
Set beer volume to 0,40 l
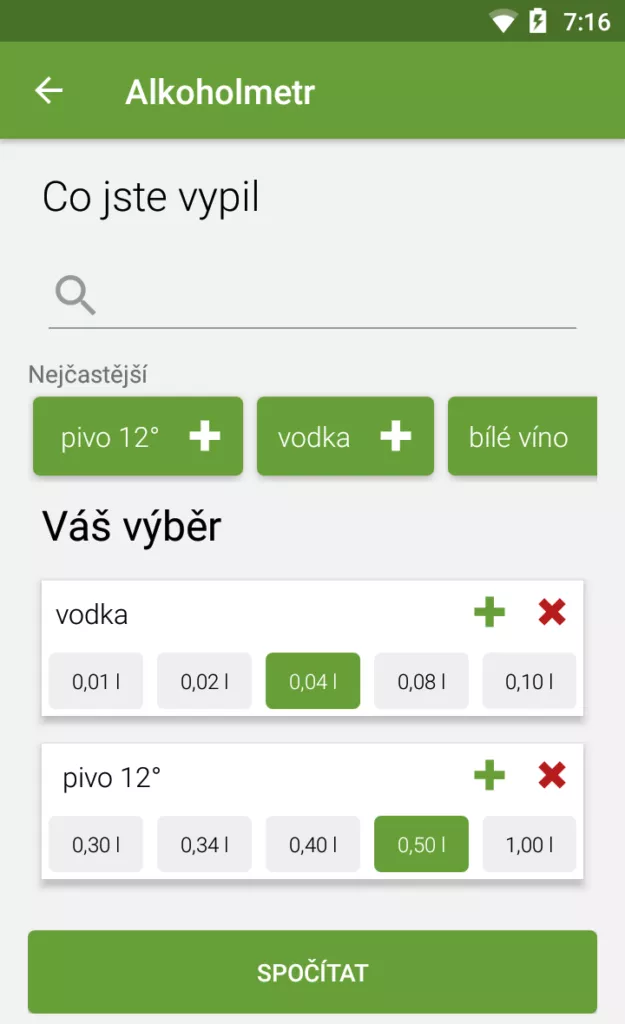tap(313, 844)
